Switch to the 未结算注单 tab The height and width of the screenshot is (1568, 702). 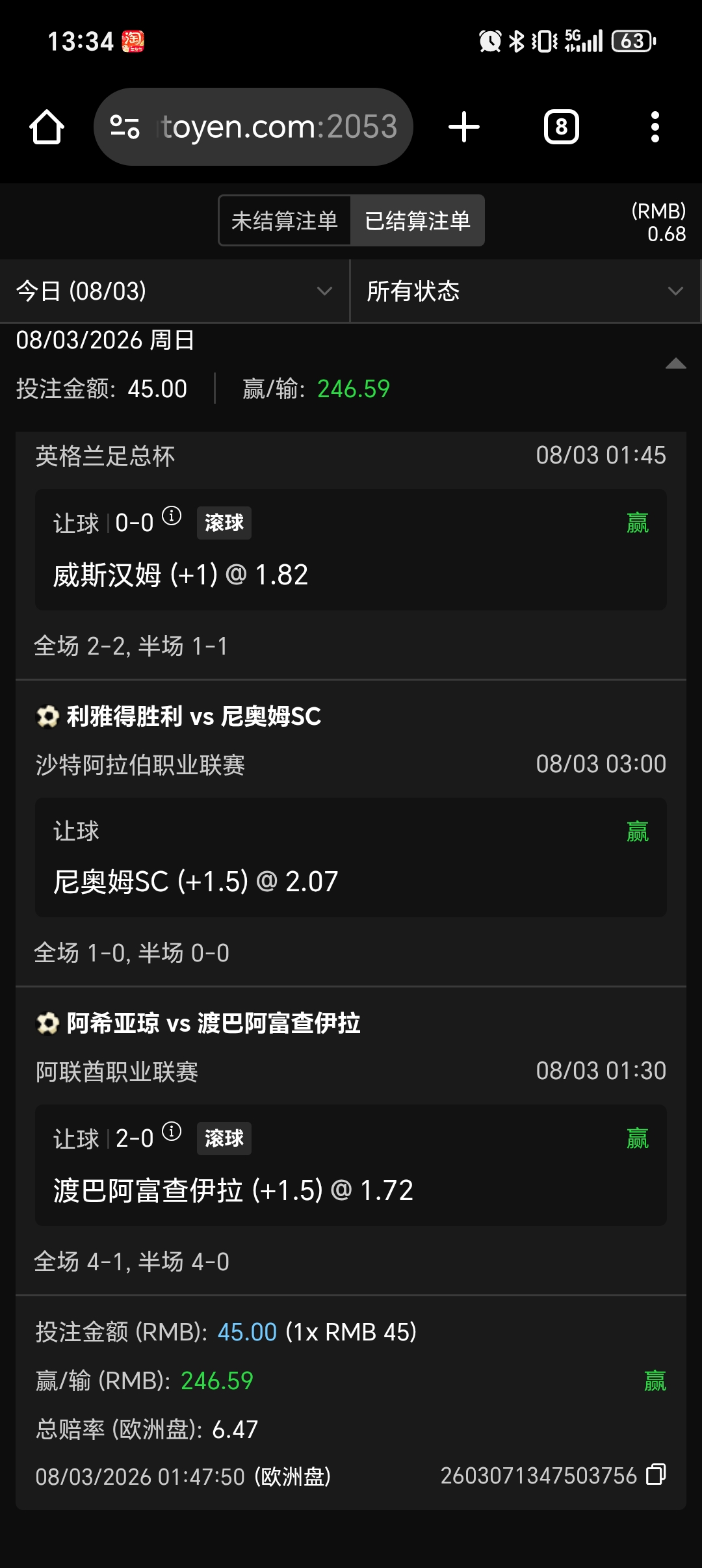pos(285,221)
